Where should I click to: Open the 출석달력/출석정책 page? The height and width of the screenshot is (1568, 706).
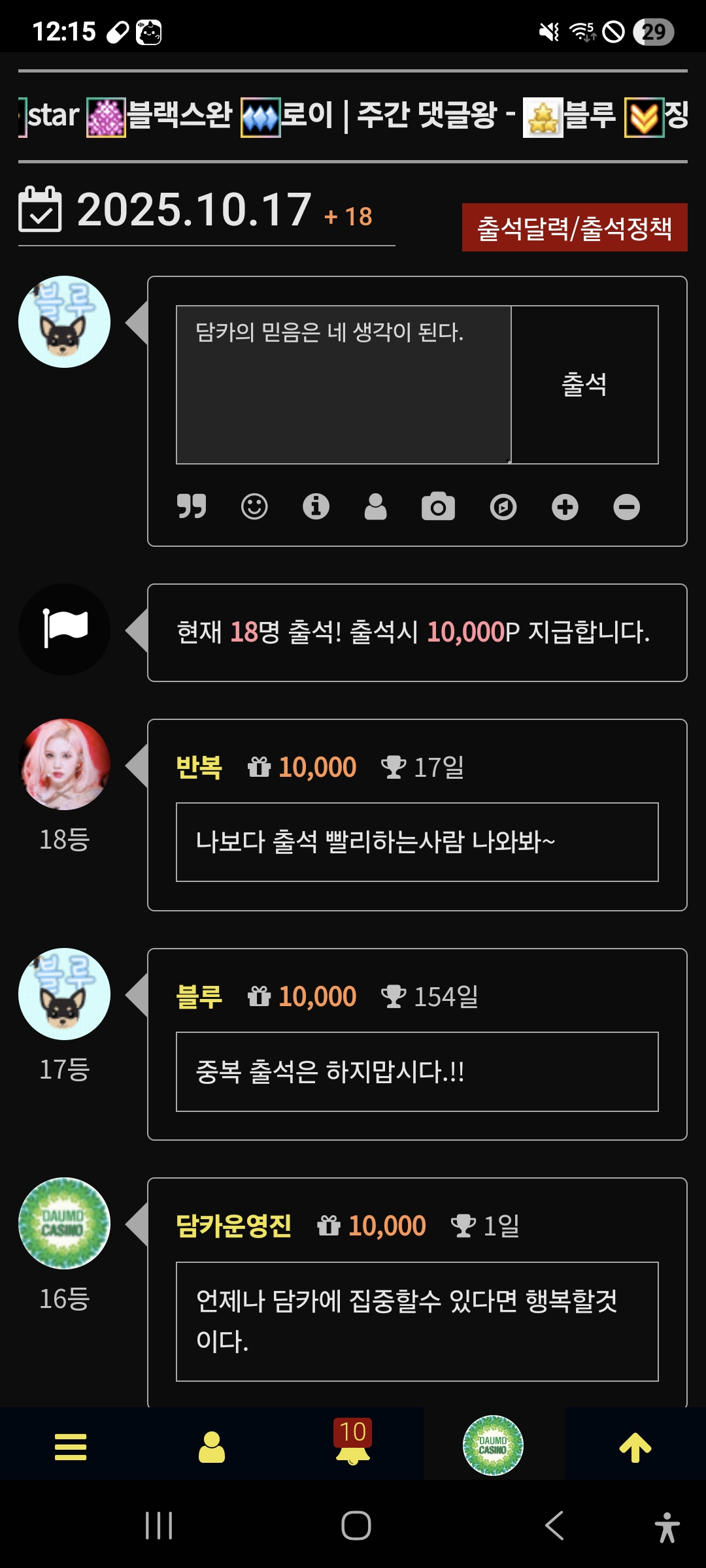(575, 227)
